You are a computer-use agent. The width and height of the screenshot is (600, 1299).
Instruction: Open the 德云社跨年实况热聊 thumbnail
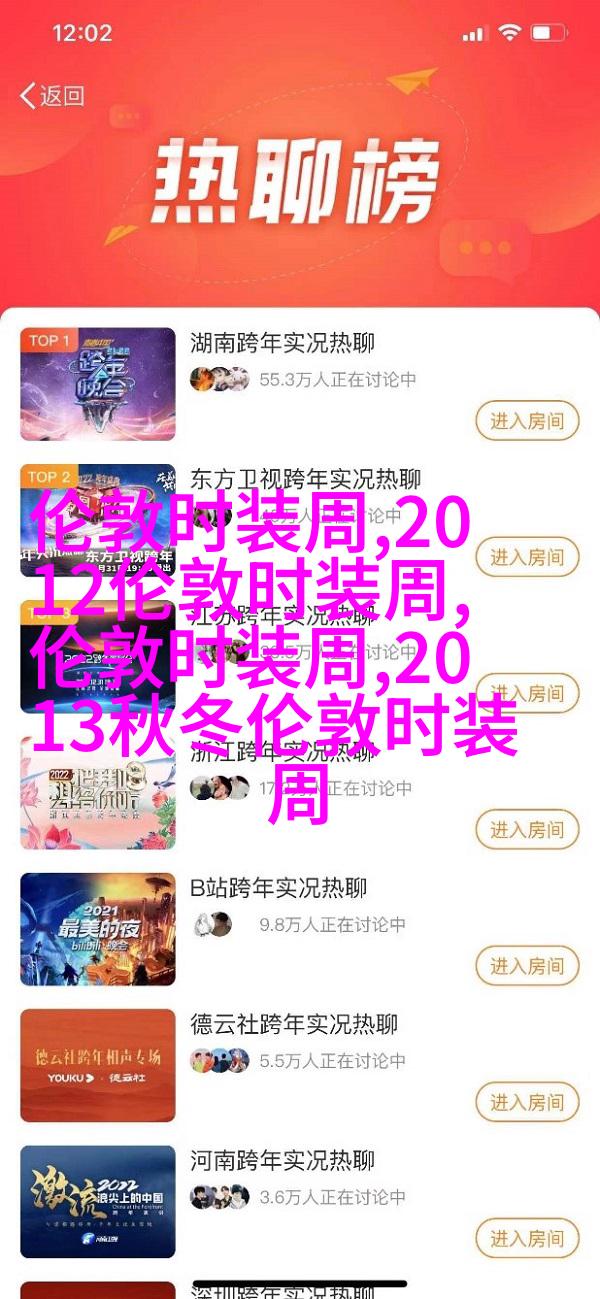tap(98, 1066)
